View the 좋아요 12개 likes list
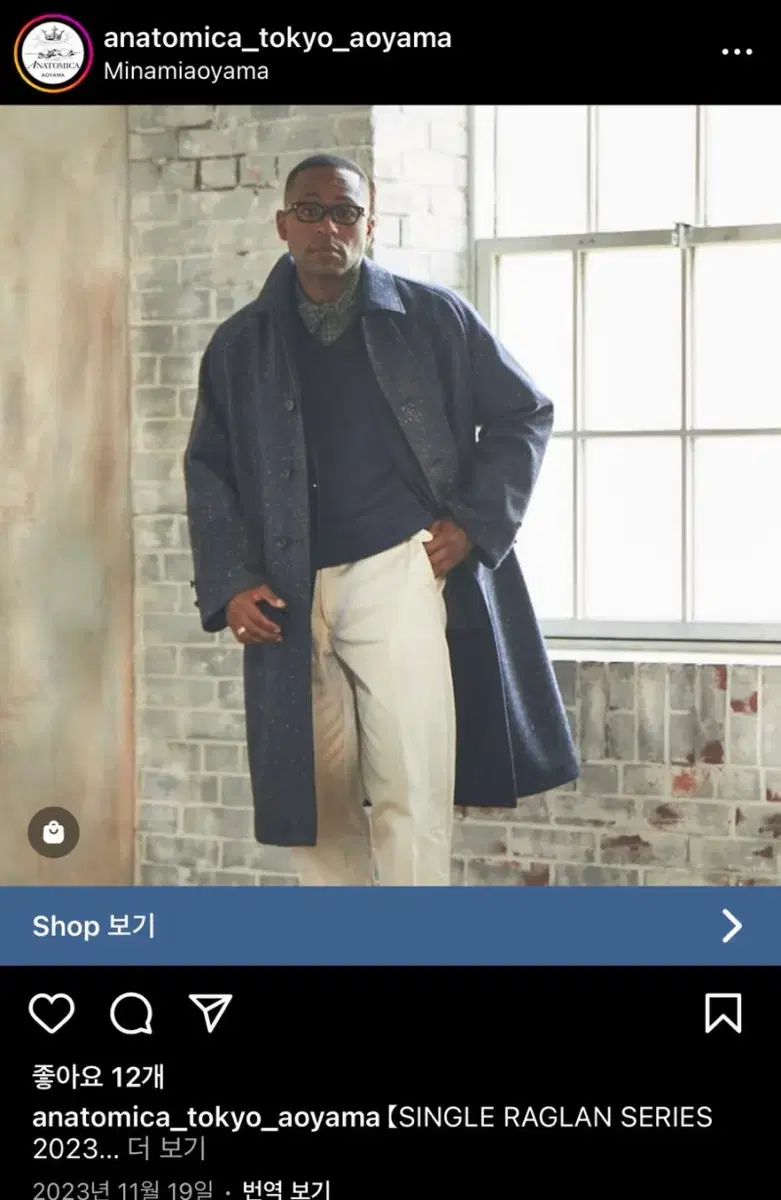Screen dimensions: 781x1200 click(x=98, y=1077)
